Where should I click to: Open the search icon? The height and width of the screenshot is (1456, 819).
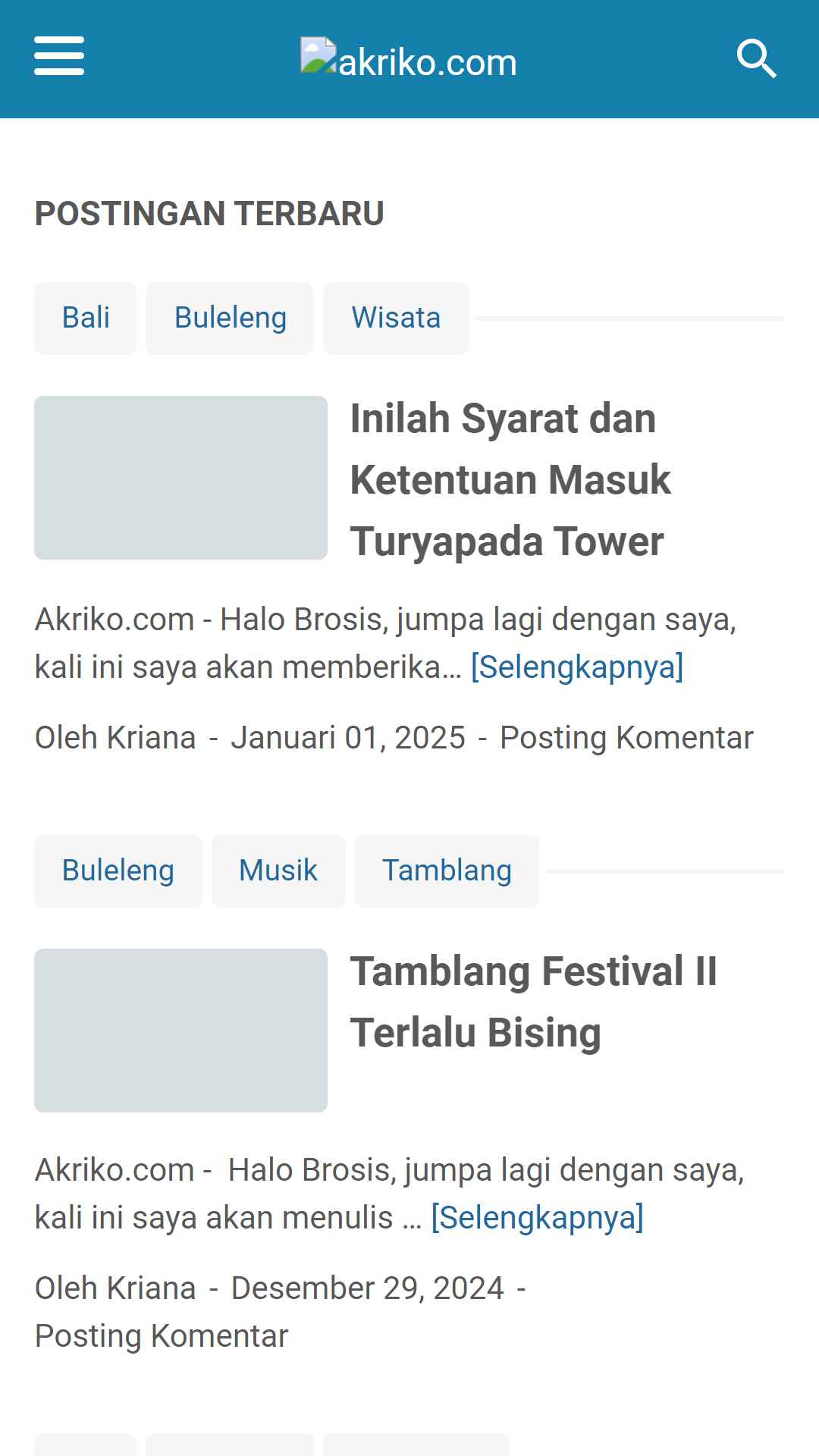coord(757,58)
